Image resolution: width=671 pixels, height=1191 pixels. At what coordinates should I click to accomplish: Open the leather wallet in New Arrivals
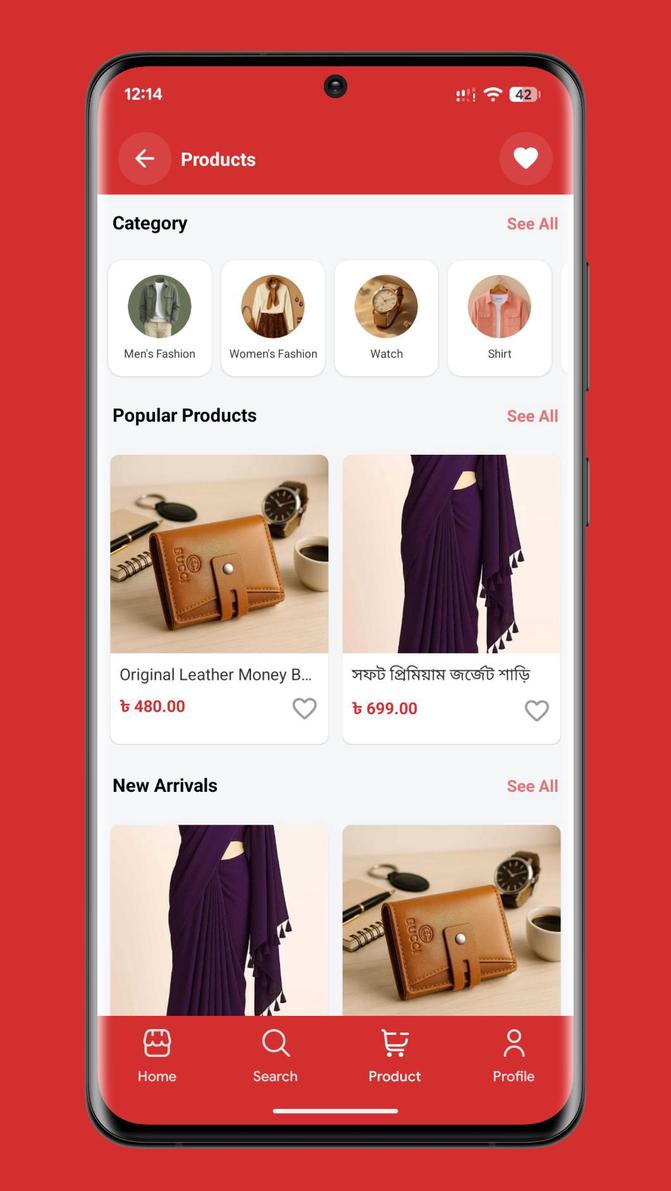tap(451, 920)
